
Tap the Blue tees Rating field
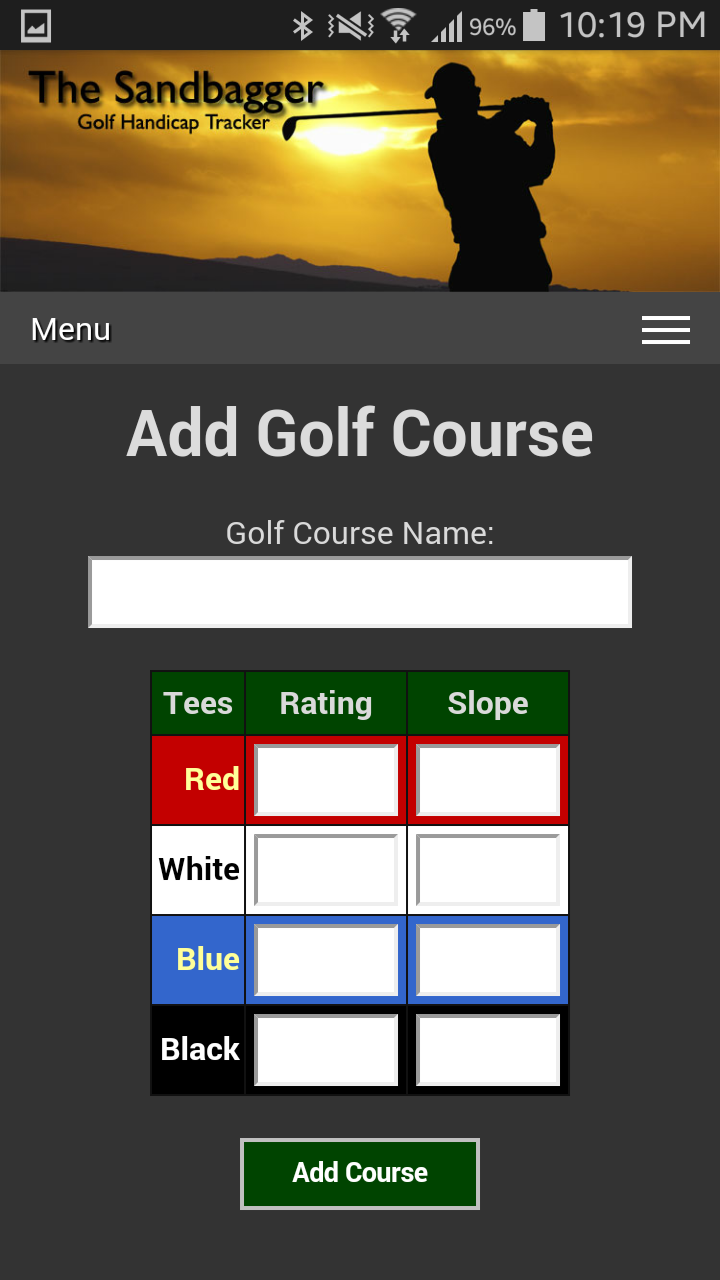326,960
